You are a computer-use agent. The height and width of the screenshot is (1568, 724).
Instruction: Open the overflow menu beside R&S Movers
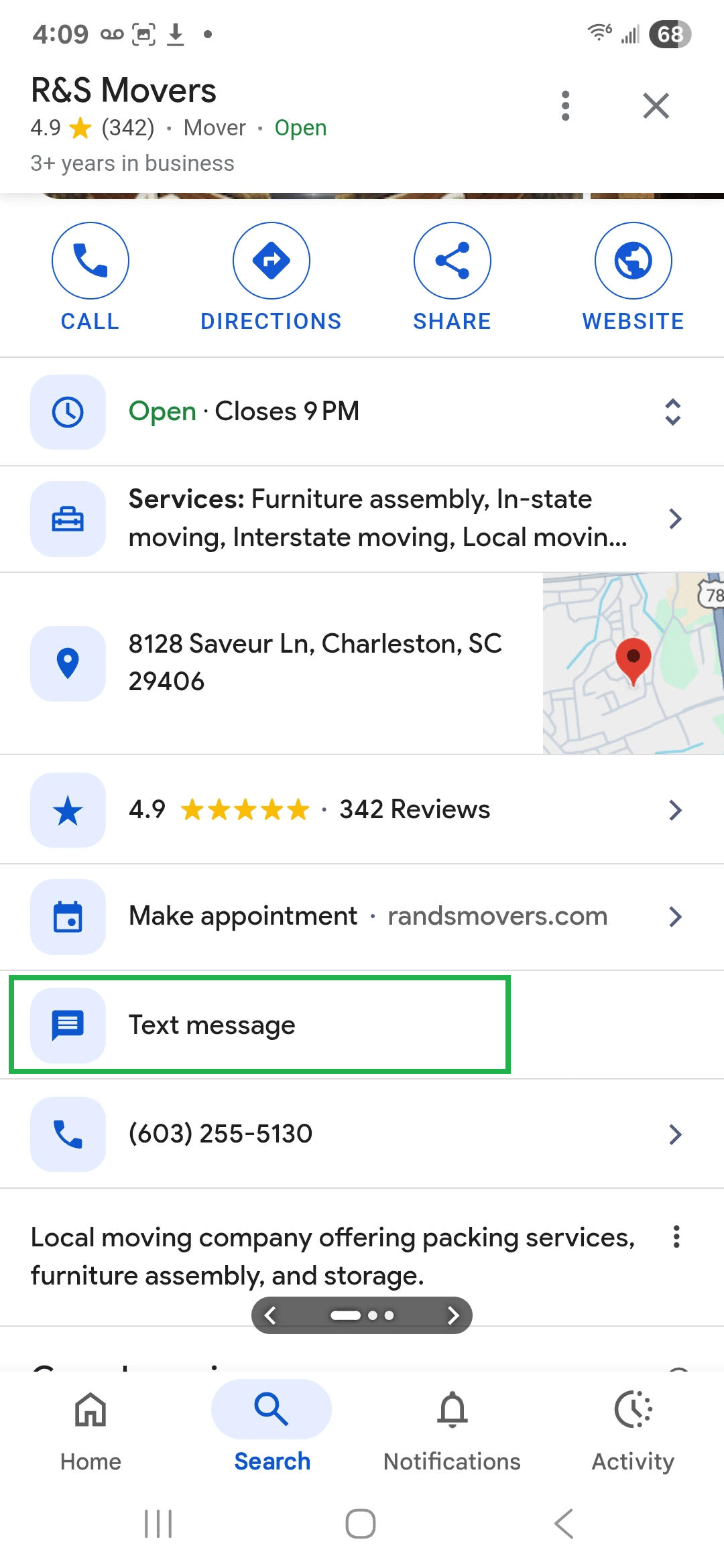(566, 106)
